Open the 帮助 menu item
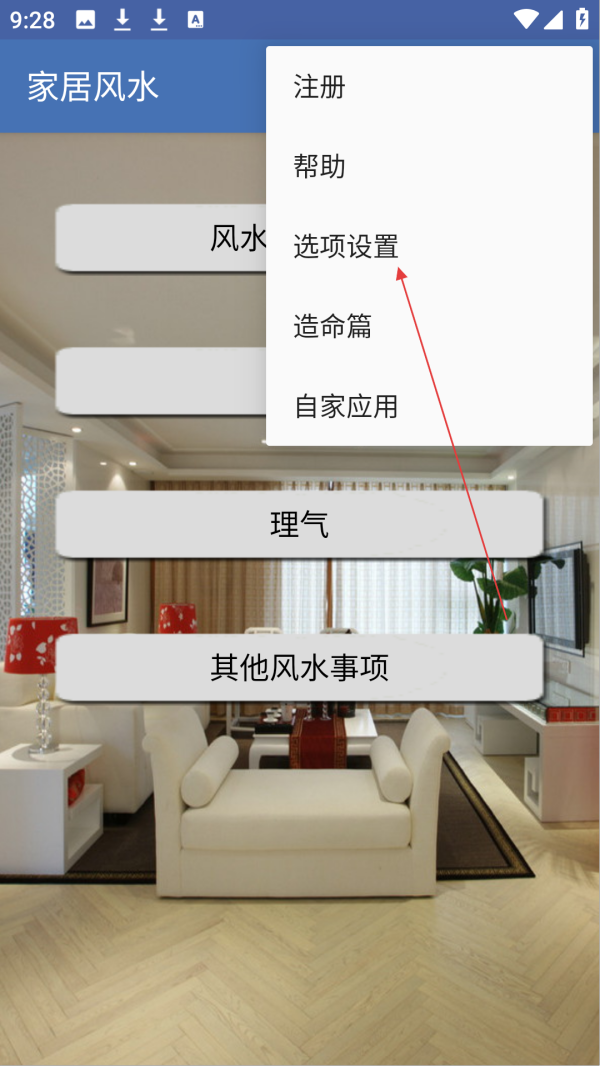This screenshot has width=600, height=1066. (x=429, y=167)
